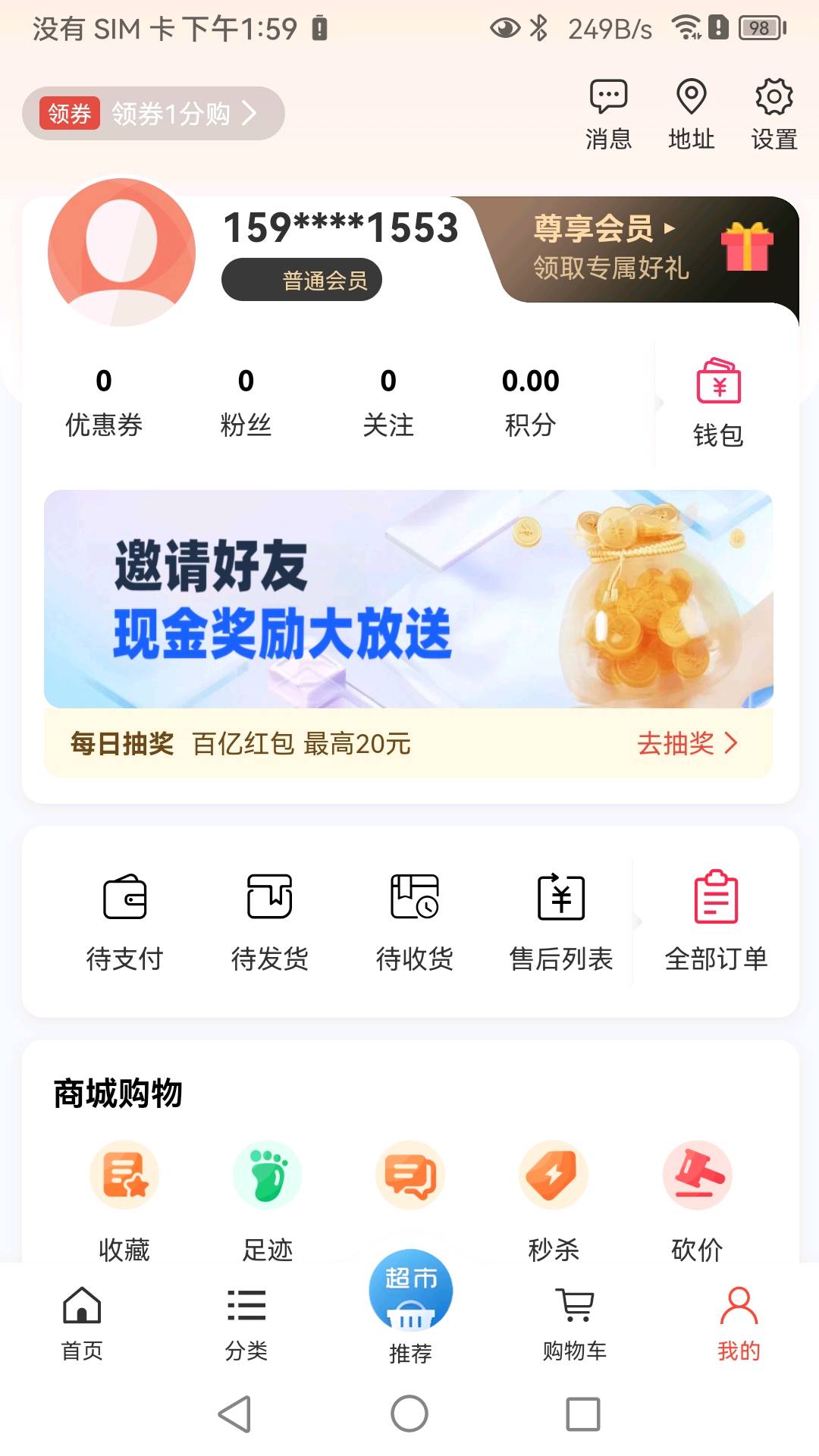Open the 设置 settings icon
This screenshot has width=819, height=1456.
coord(773,112)
